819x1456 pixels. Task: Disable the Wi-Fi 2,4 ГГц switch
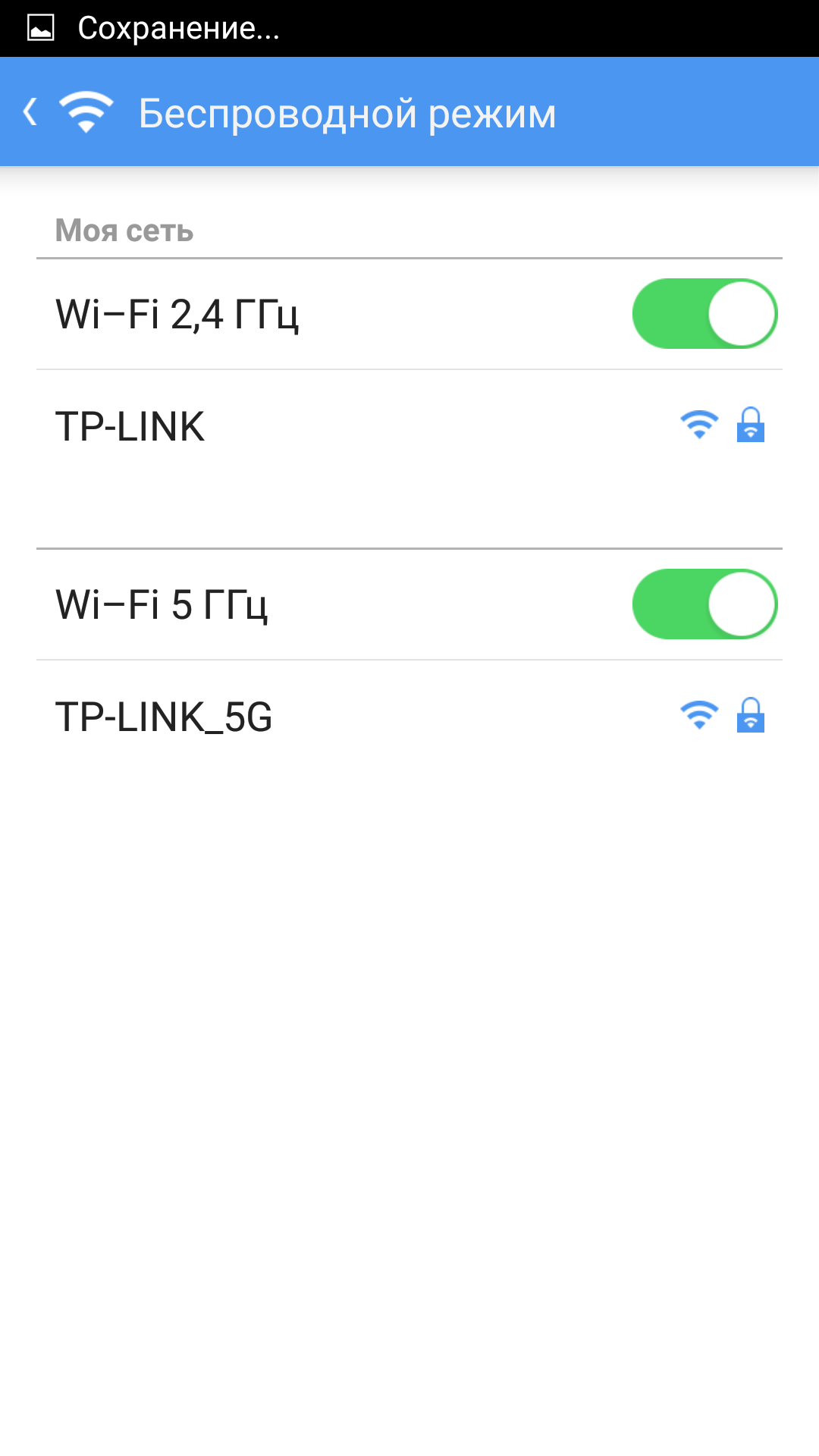pyautogui.click(x=704, y=314)
